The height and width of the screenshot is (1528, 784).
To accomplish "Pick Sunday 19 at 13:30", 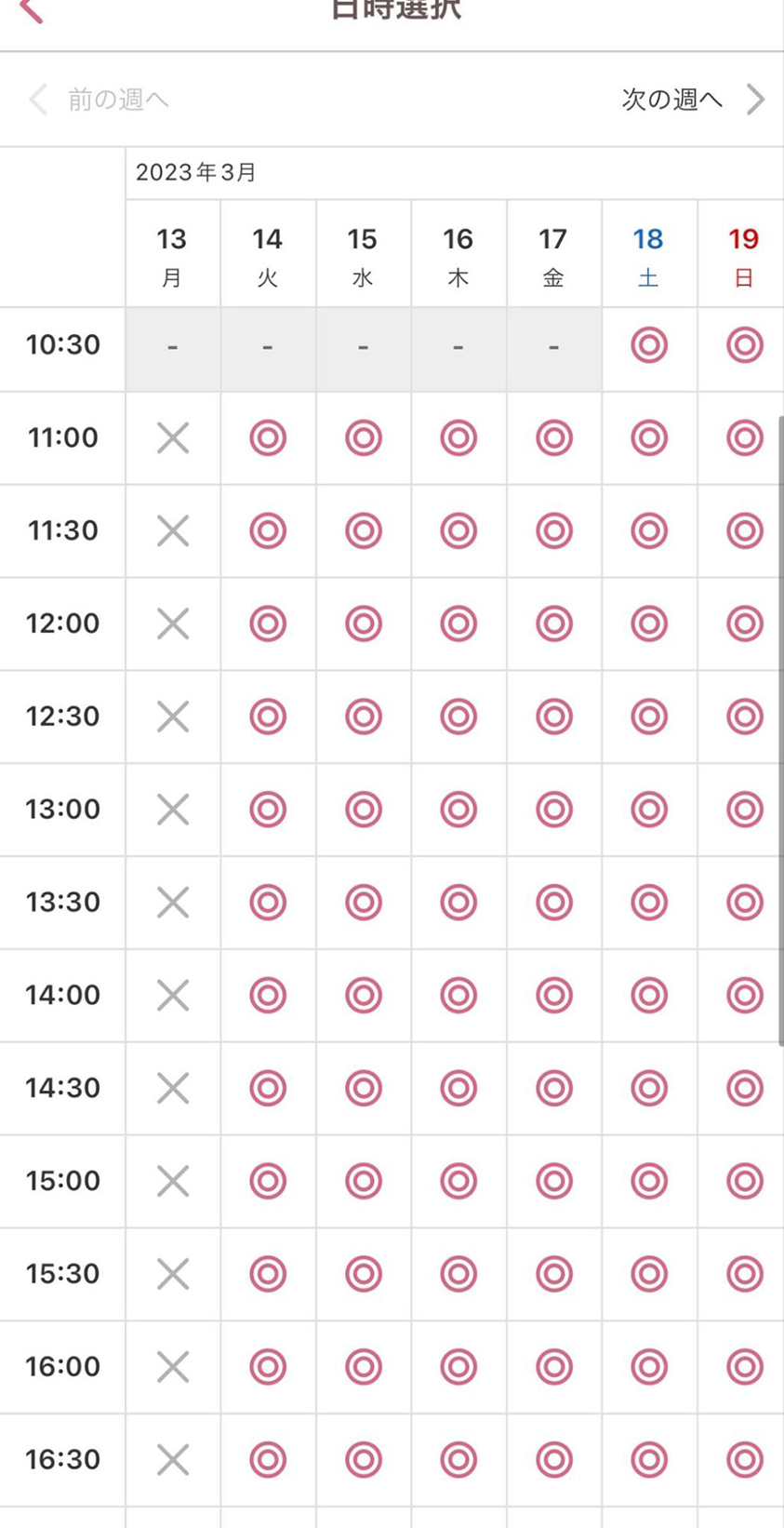I will click(745, 902).
